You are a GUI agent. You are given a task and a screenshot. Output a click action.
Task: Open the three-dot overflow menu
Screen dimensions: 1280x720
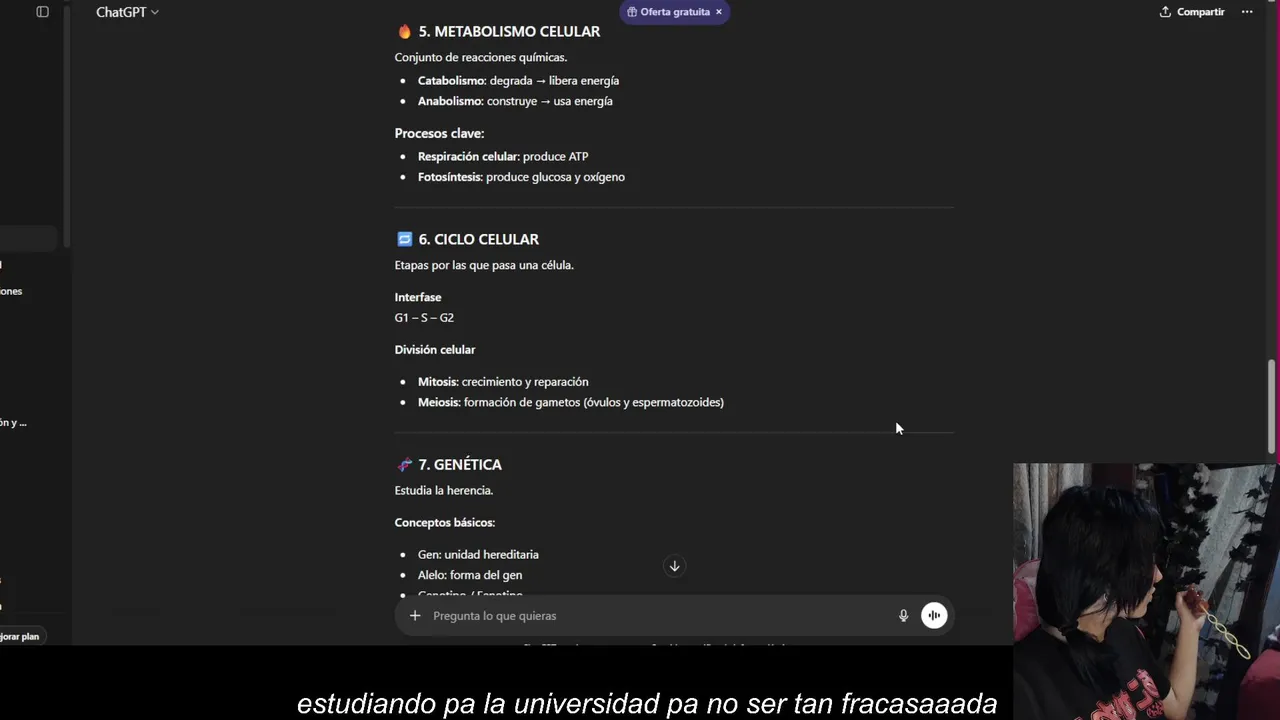click(x=1246, y=12)
